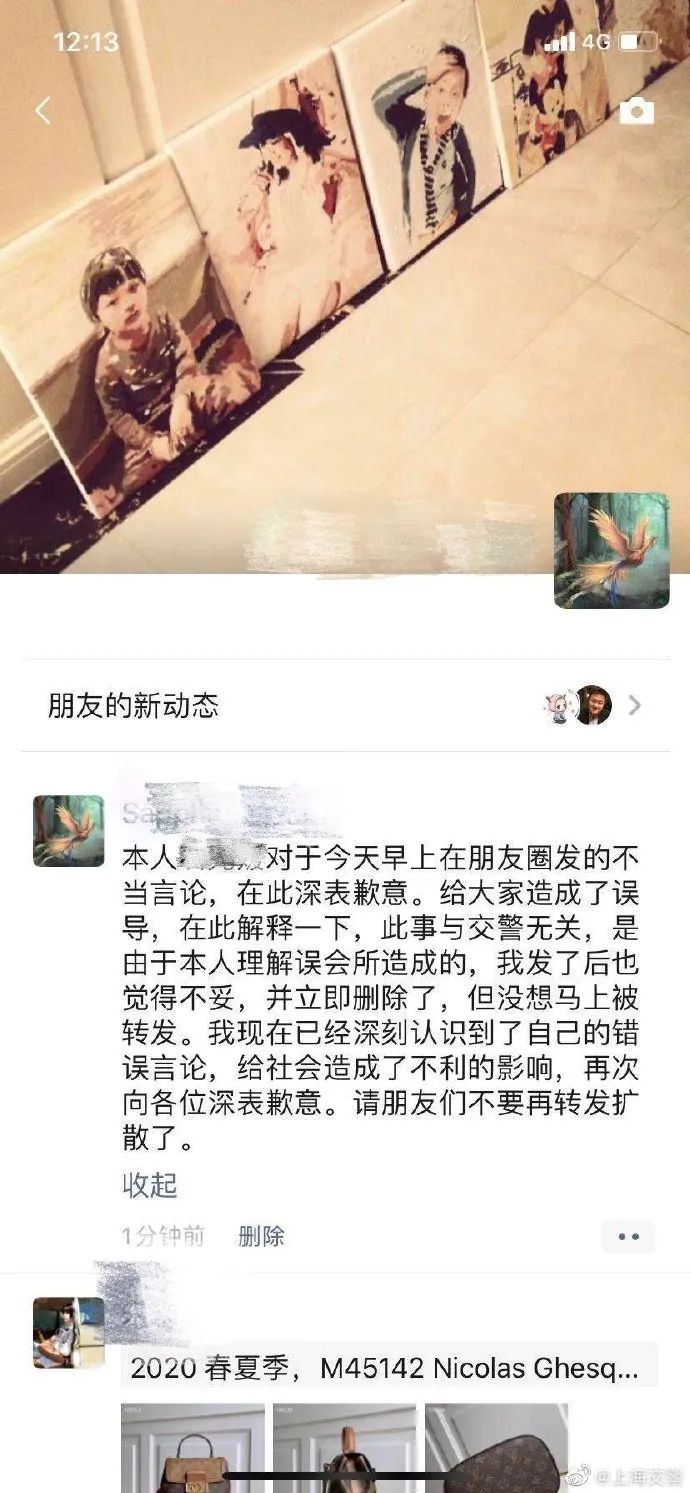
Task: Delete the post via 删除
Action: [x=261, y=1236]
